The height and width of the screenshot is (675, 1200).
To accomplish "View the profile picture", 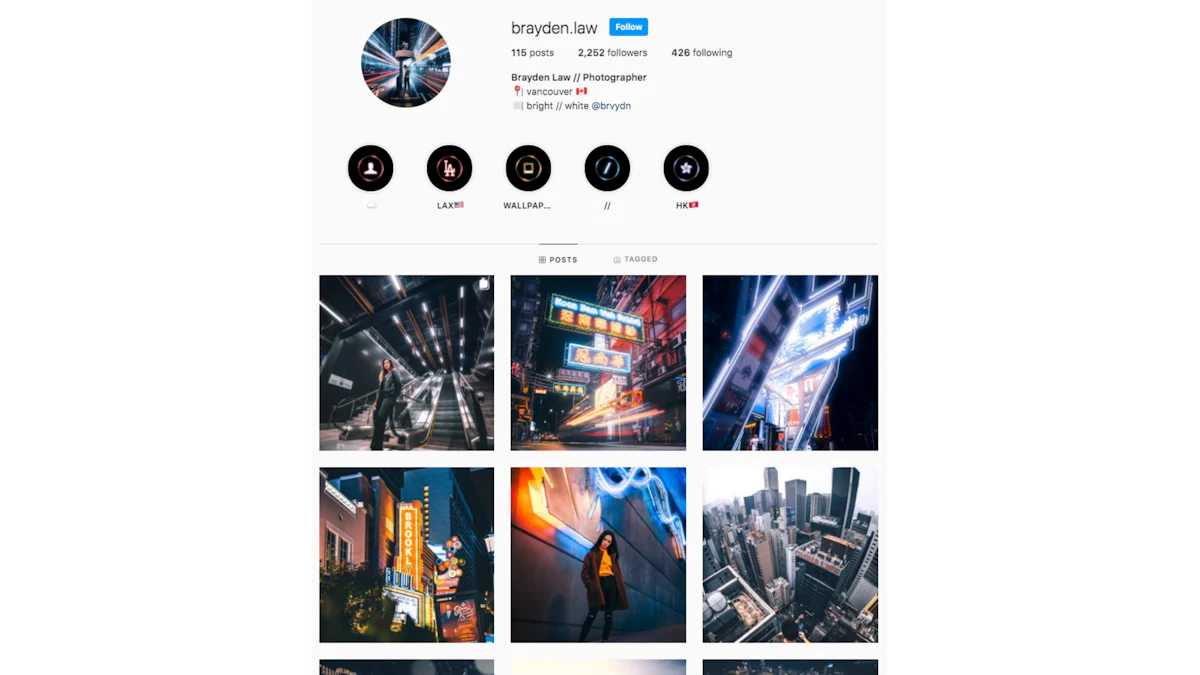I will pyautogui.click(x=406, y=62).
